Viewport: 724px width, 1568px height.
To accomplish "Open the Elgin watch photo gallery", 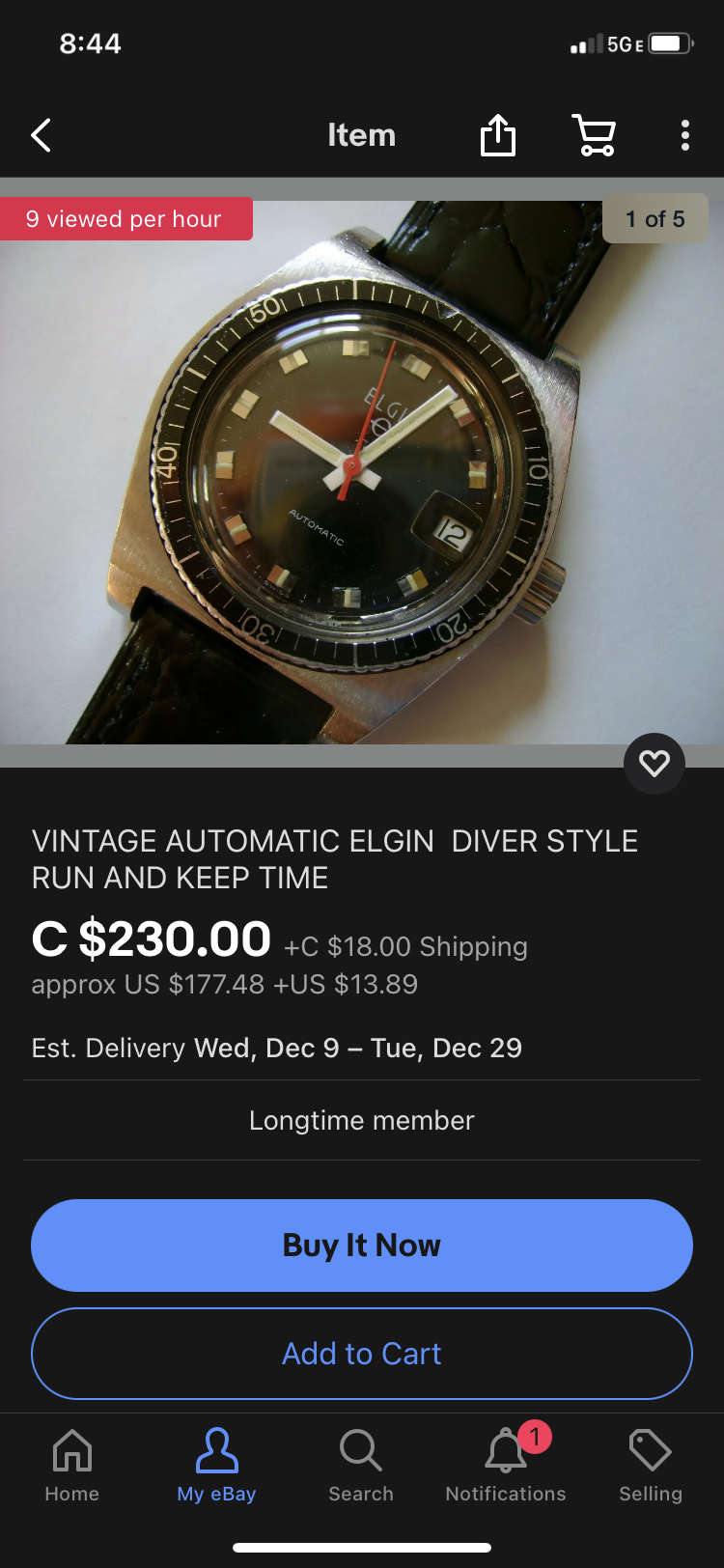I will [362, 472].
